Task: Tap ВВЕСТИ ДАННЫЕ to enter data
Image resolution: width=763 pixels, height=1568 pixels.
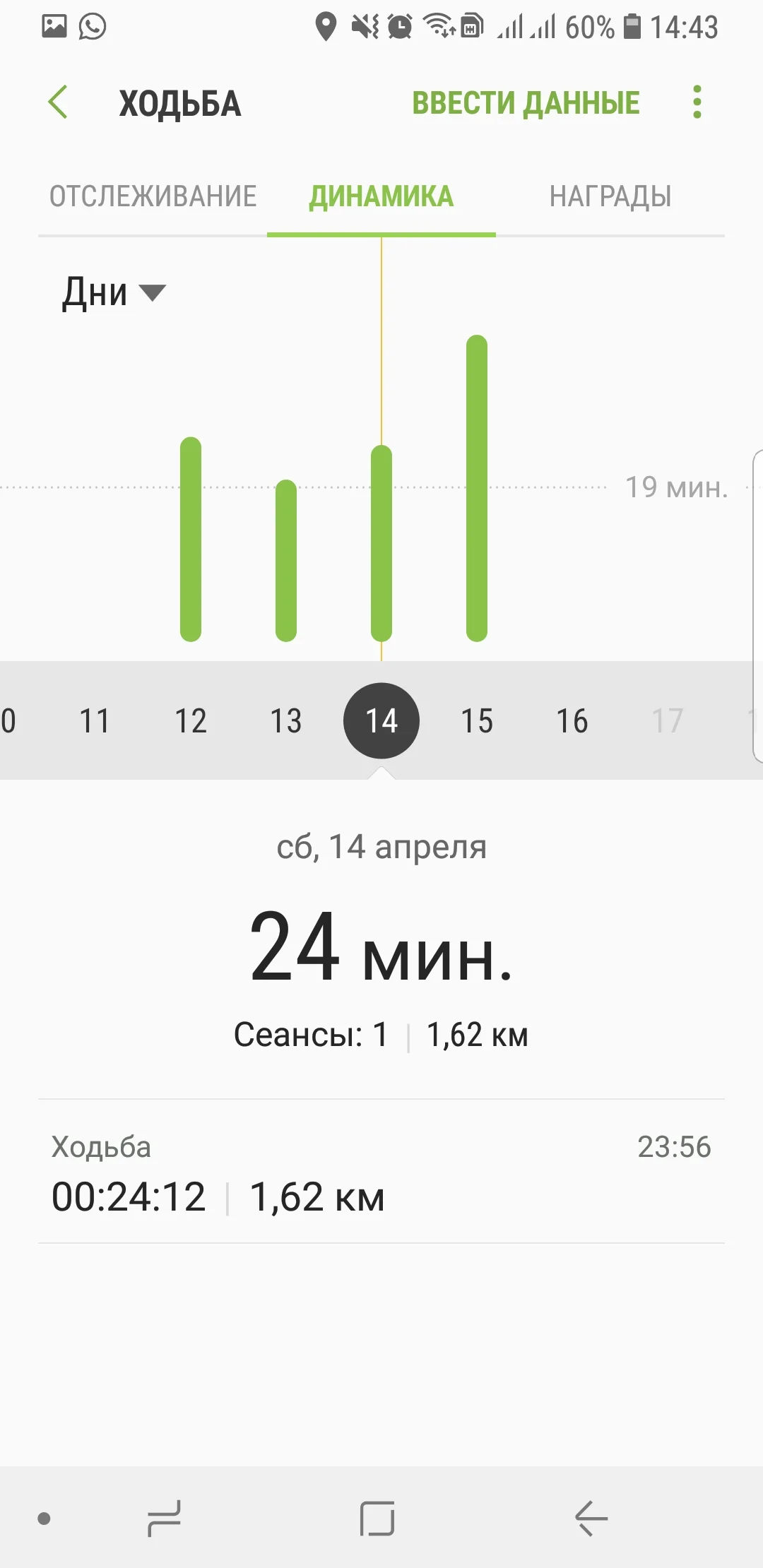Action: [526, 103]
